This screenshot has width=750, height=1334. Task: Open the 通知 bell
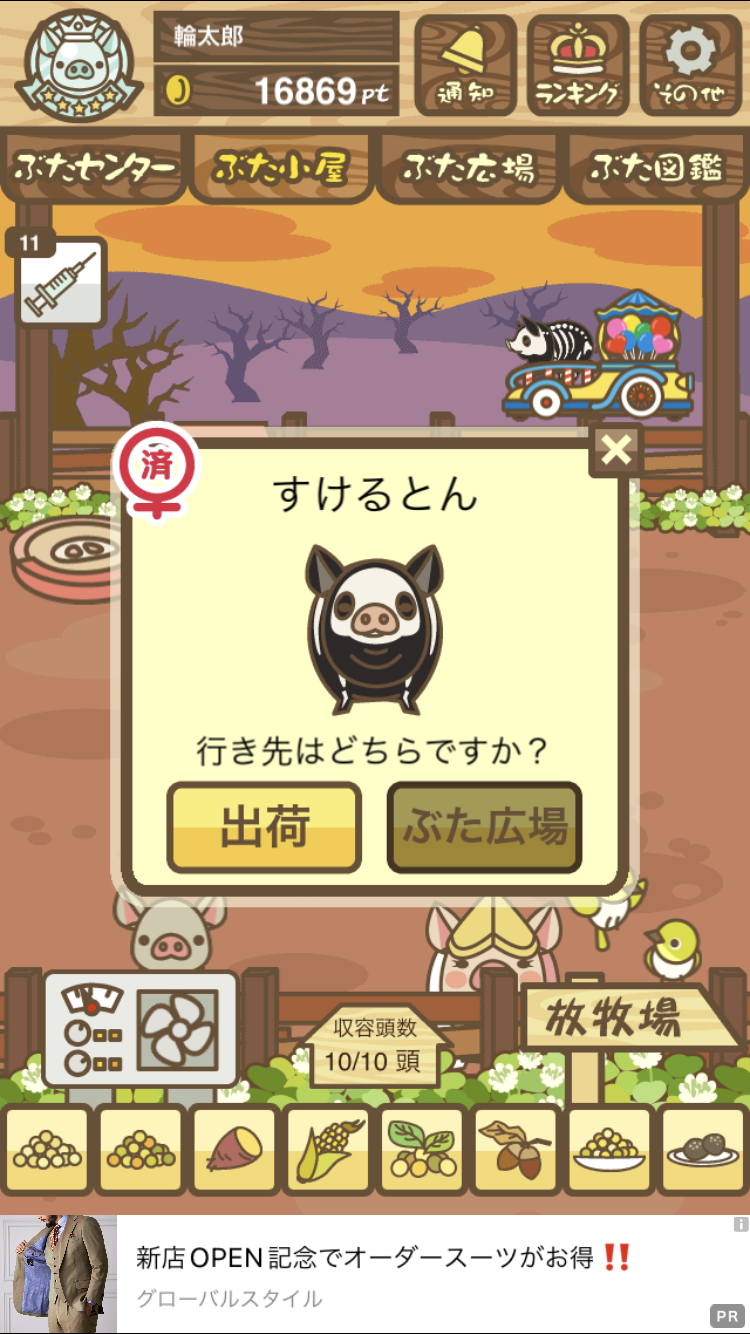(x=465, y=65)
